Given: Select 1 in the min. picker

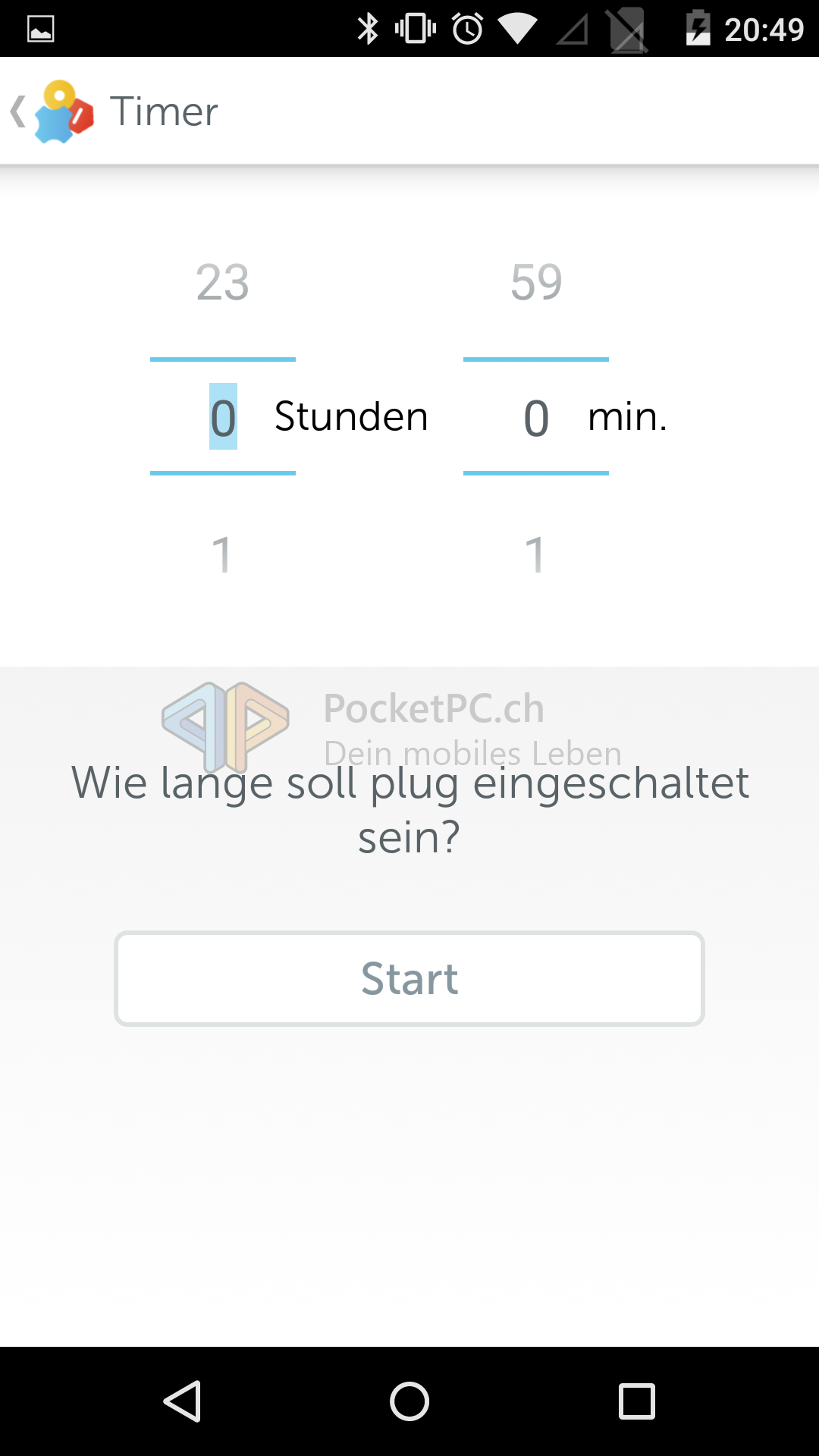Looking at the screenshot, I should coord(535,554).
